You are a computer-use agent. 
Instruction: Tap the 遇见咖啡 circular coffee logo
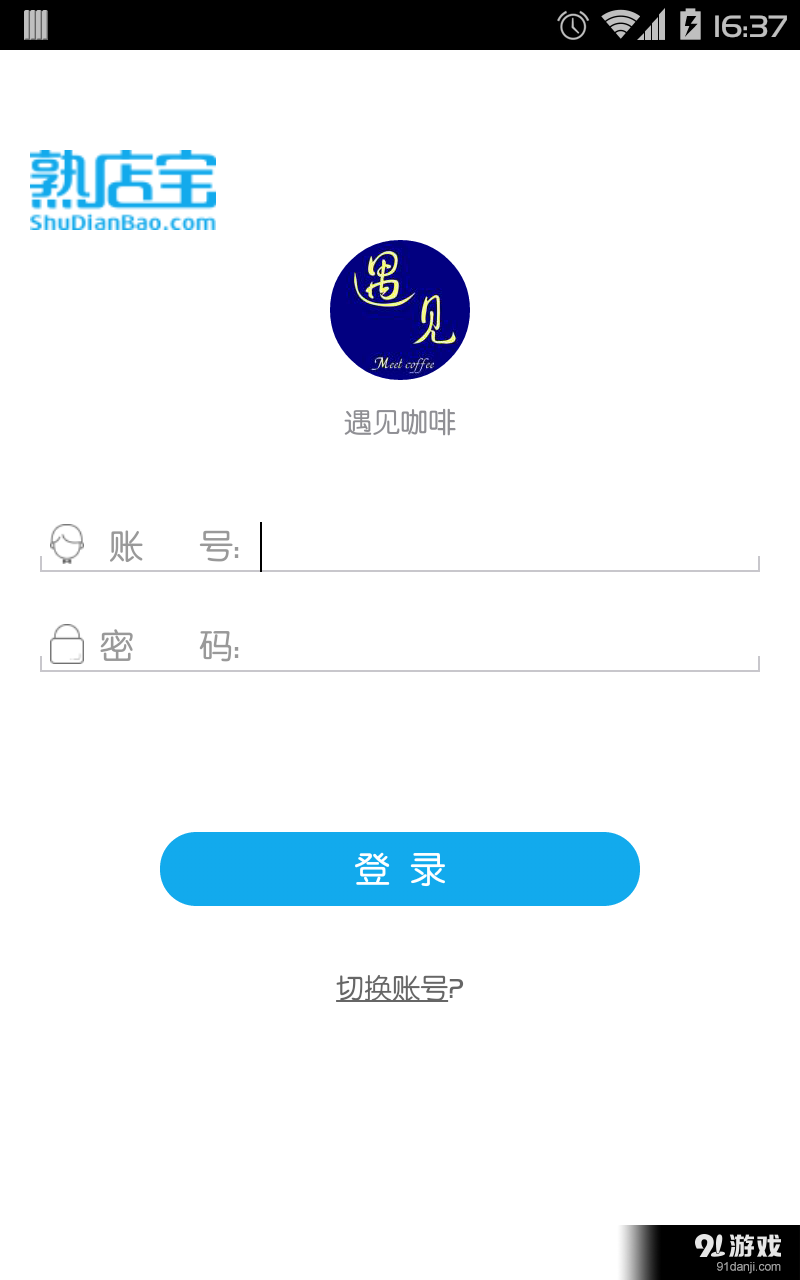(x=399, y=310)
